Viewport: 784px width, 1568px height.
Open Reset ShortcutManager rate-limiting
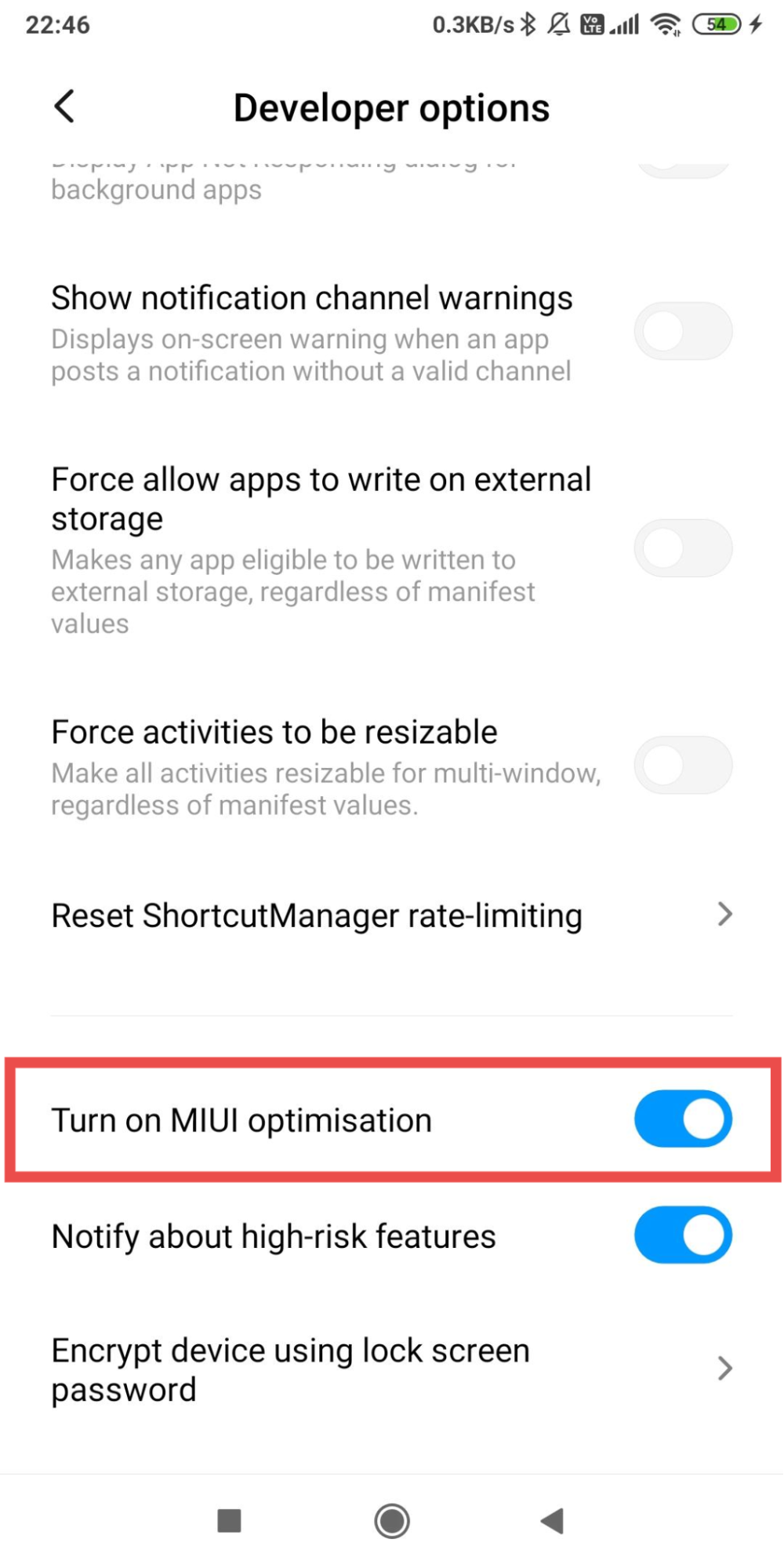392,915
